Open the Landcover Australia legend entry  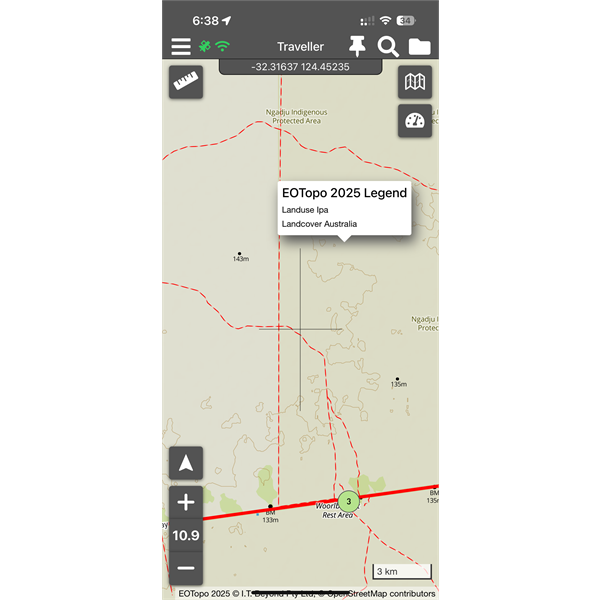click(319, 224)
